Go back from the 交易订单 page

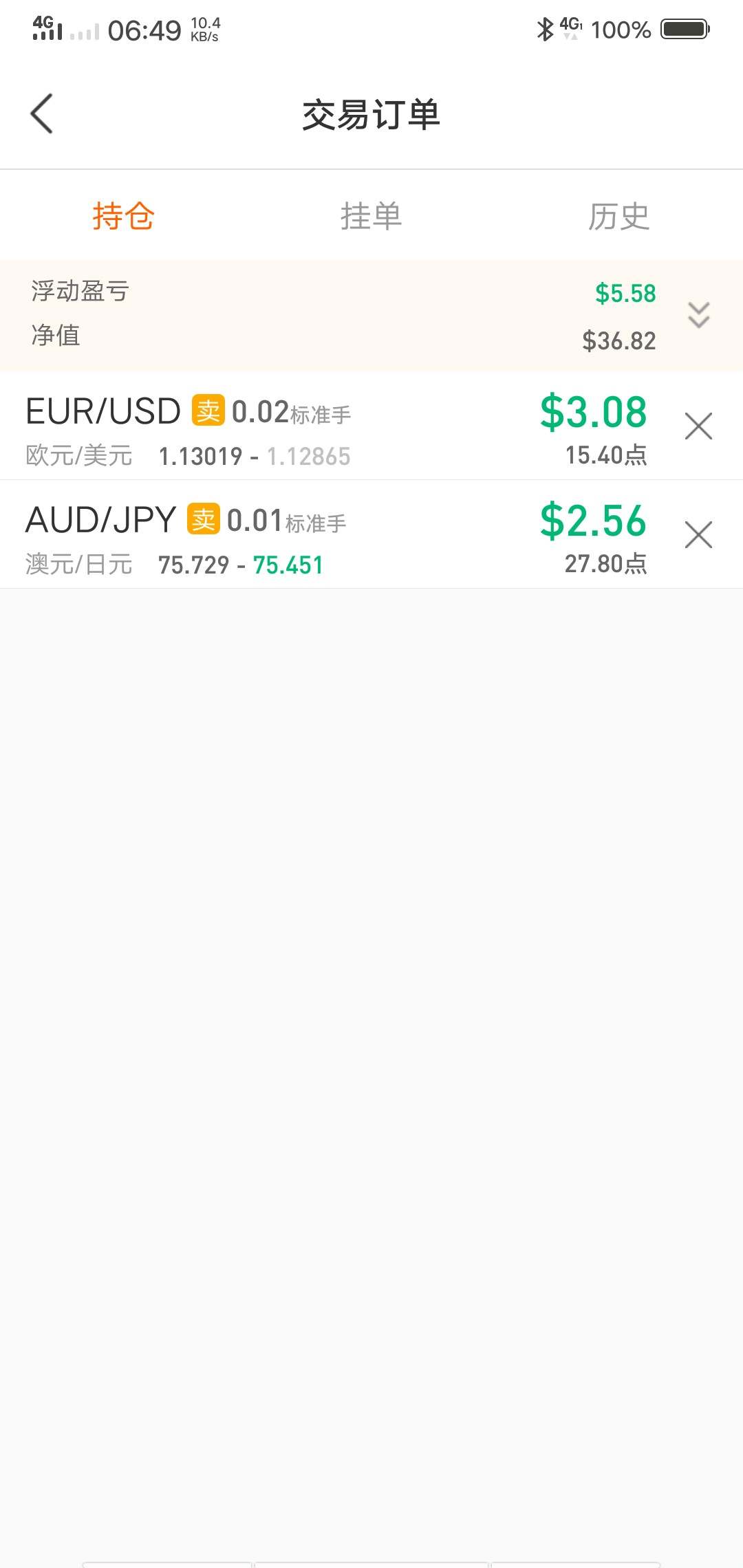[x=42, y=113]
